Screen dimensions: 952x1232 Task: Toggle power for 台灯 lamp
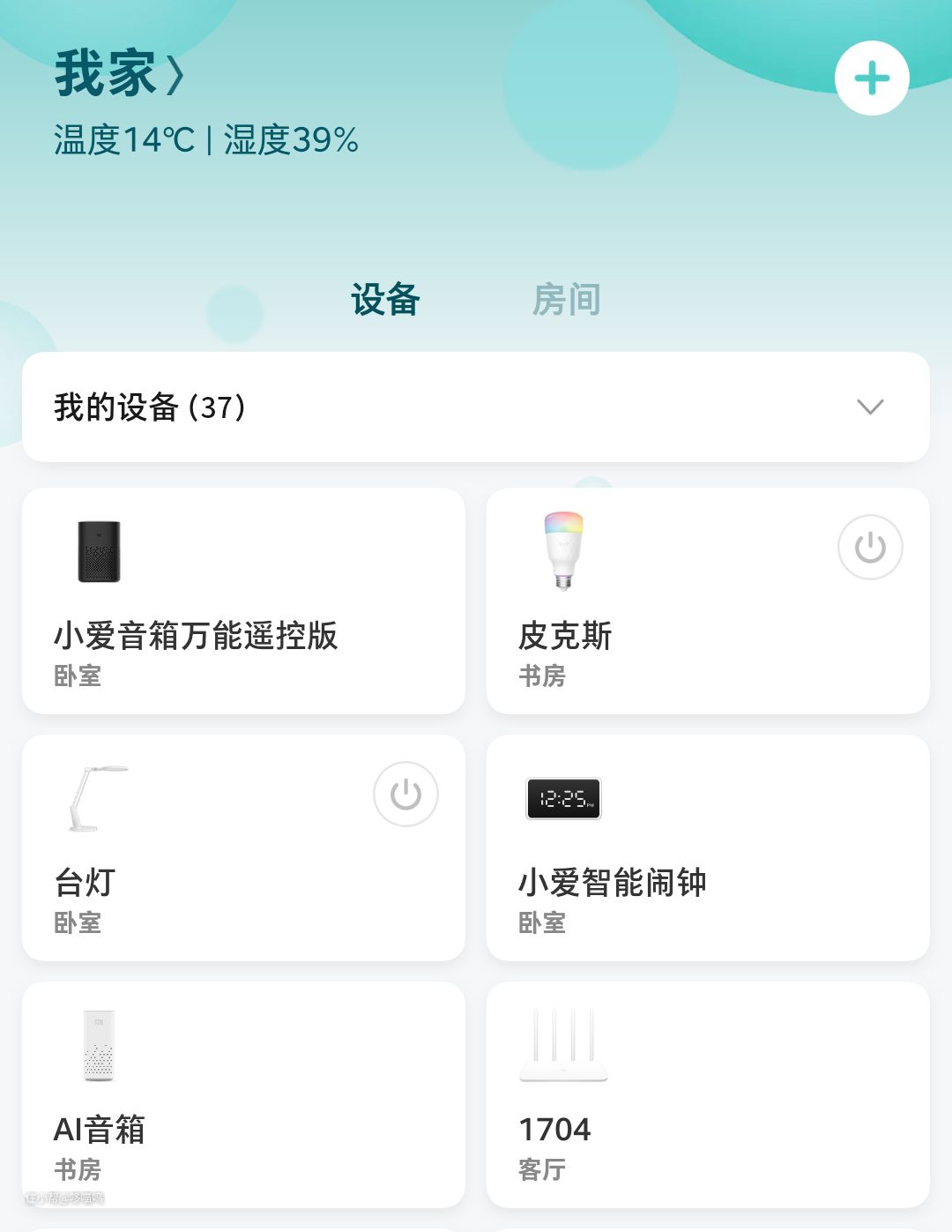click(x=405, y=795)
